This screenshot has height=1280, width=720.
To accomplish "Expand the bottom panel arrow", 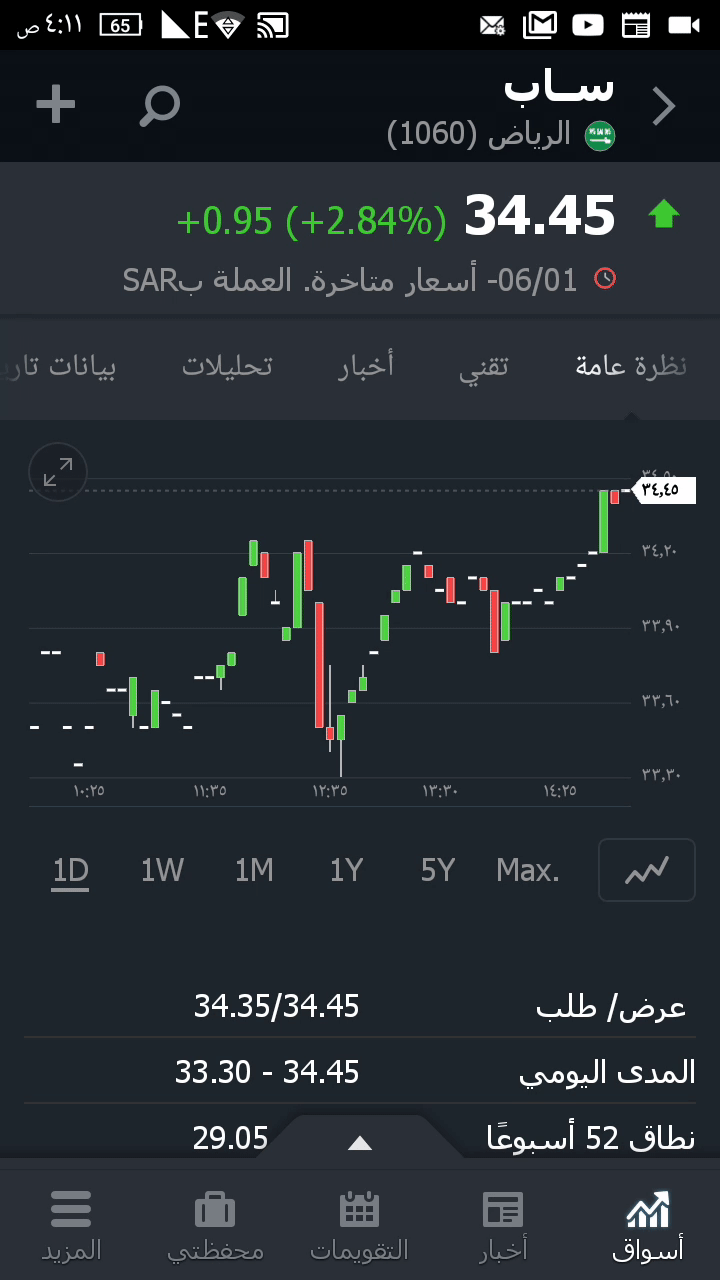I will click(360, 1143).
